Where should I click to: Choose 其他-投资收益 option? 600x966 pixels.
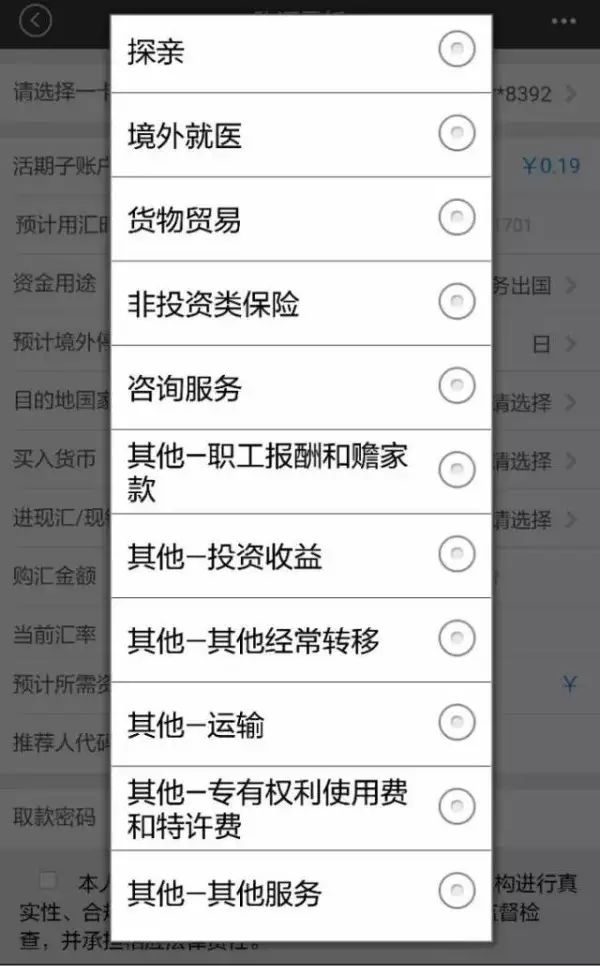301,556
